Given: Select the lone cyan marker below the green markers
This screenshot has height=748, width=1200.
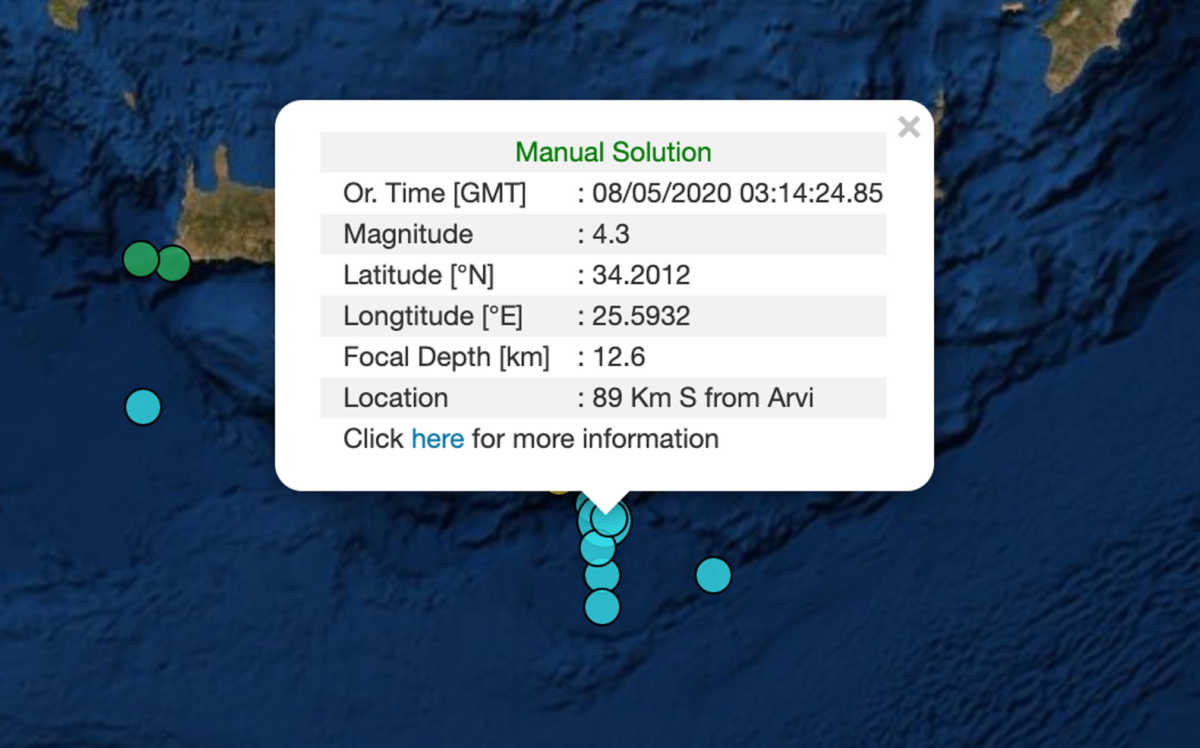Looking at the screenshot, I should (143, 407).
